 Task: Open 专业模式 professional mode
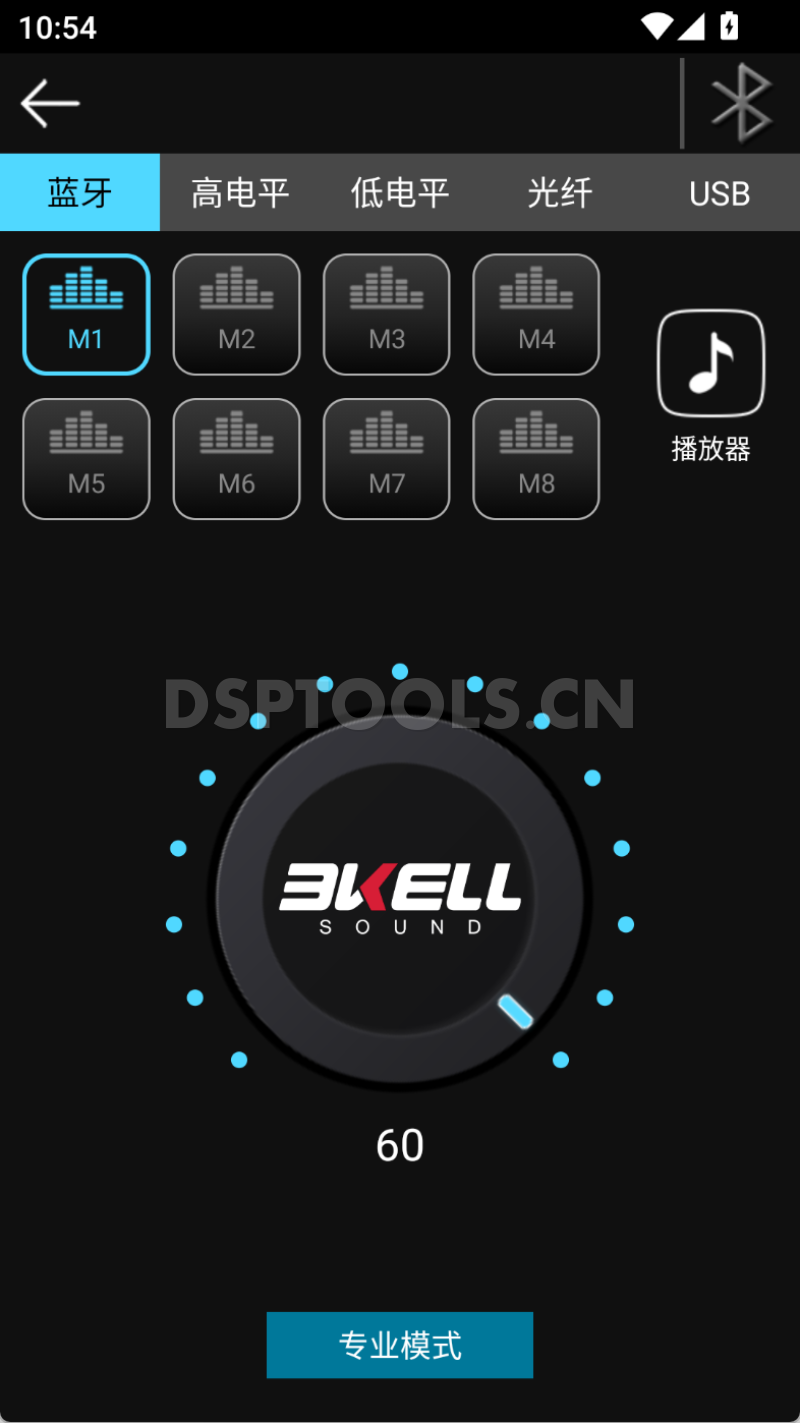pos(399,1345)
